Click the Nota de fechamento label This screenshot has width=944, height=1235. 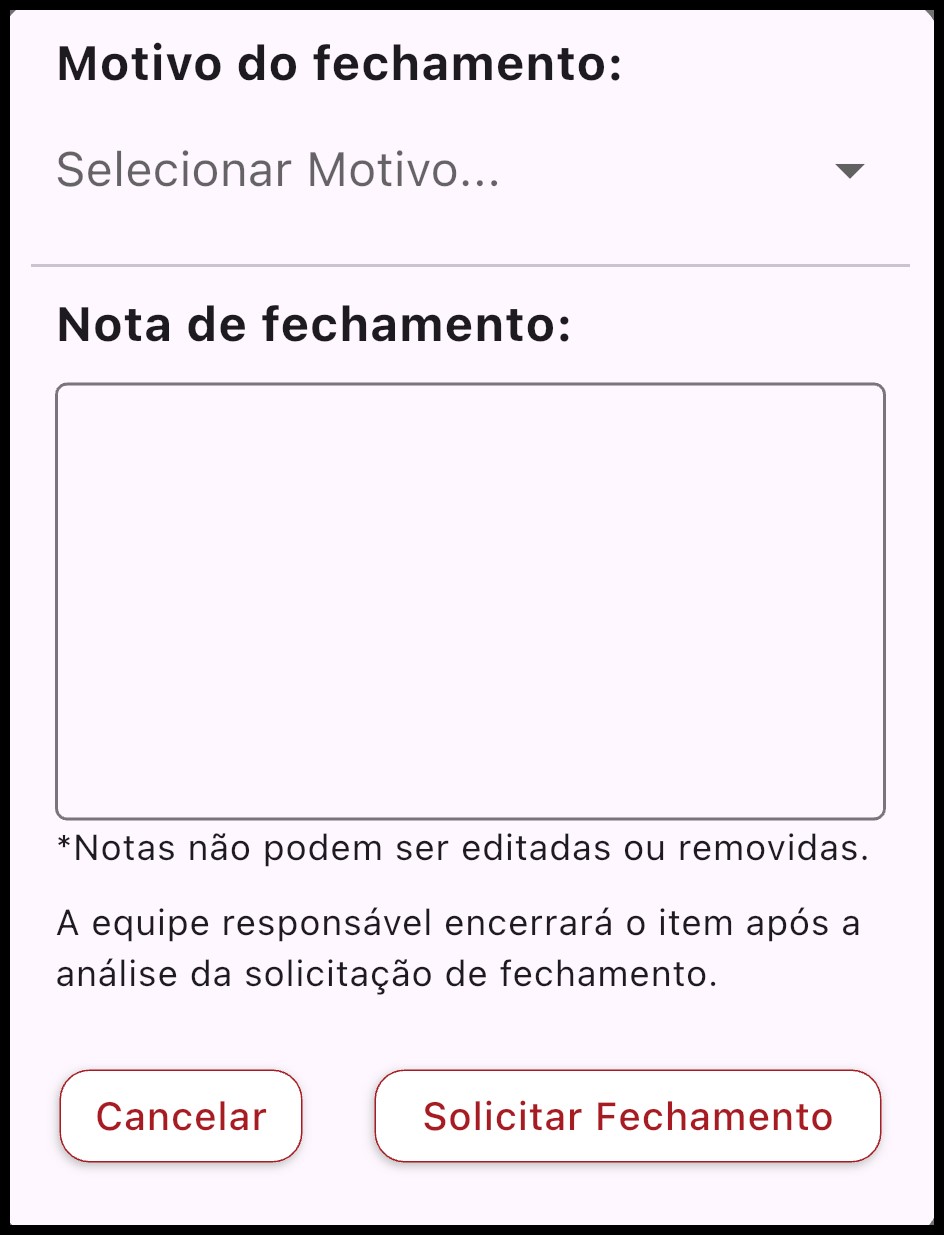point(312,324)
